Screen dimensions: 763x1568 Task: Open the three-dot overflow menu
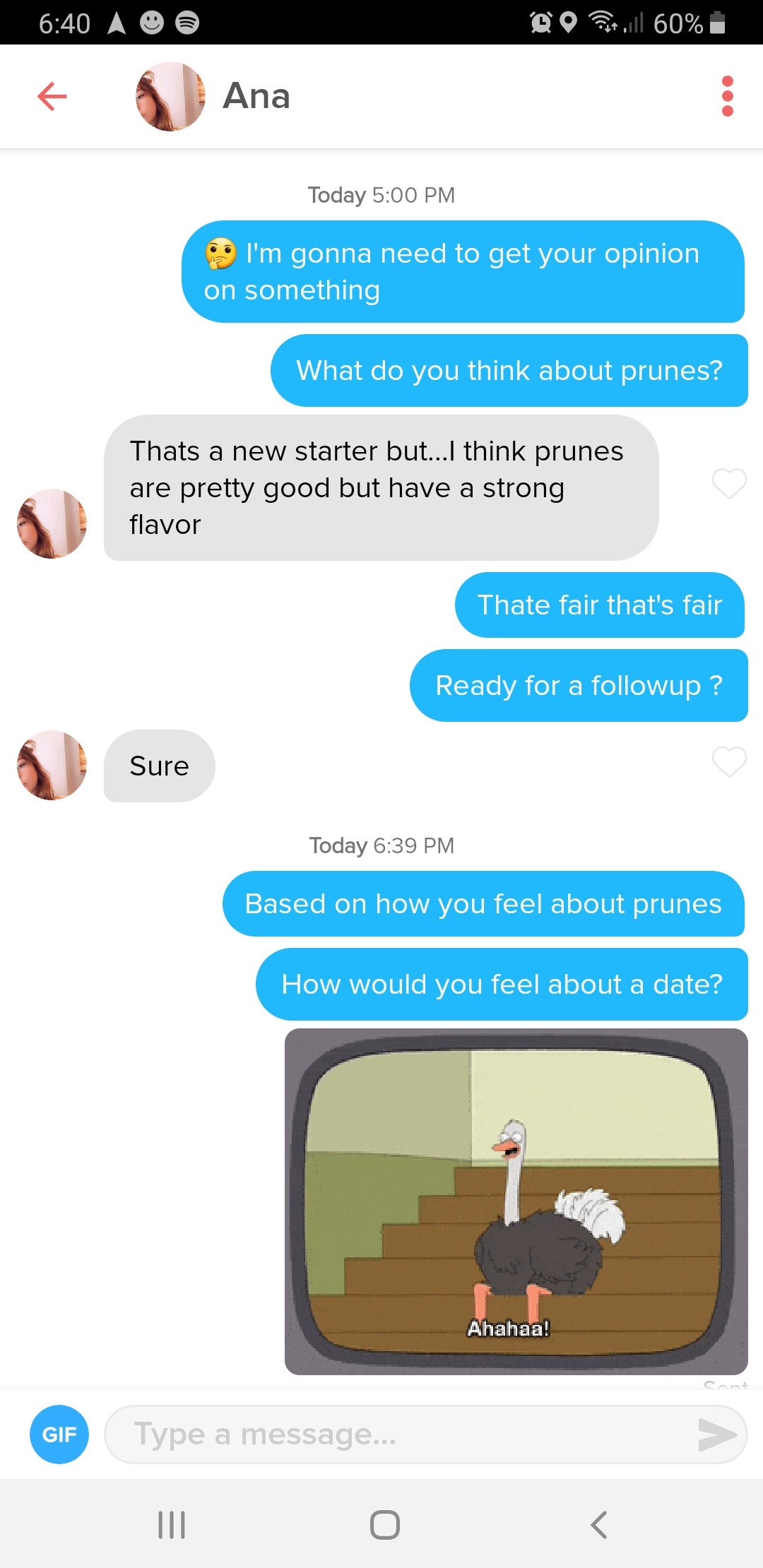[x=727, y=96]
